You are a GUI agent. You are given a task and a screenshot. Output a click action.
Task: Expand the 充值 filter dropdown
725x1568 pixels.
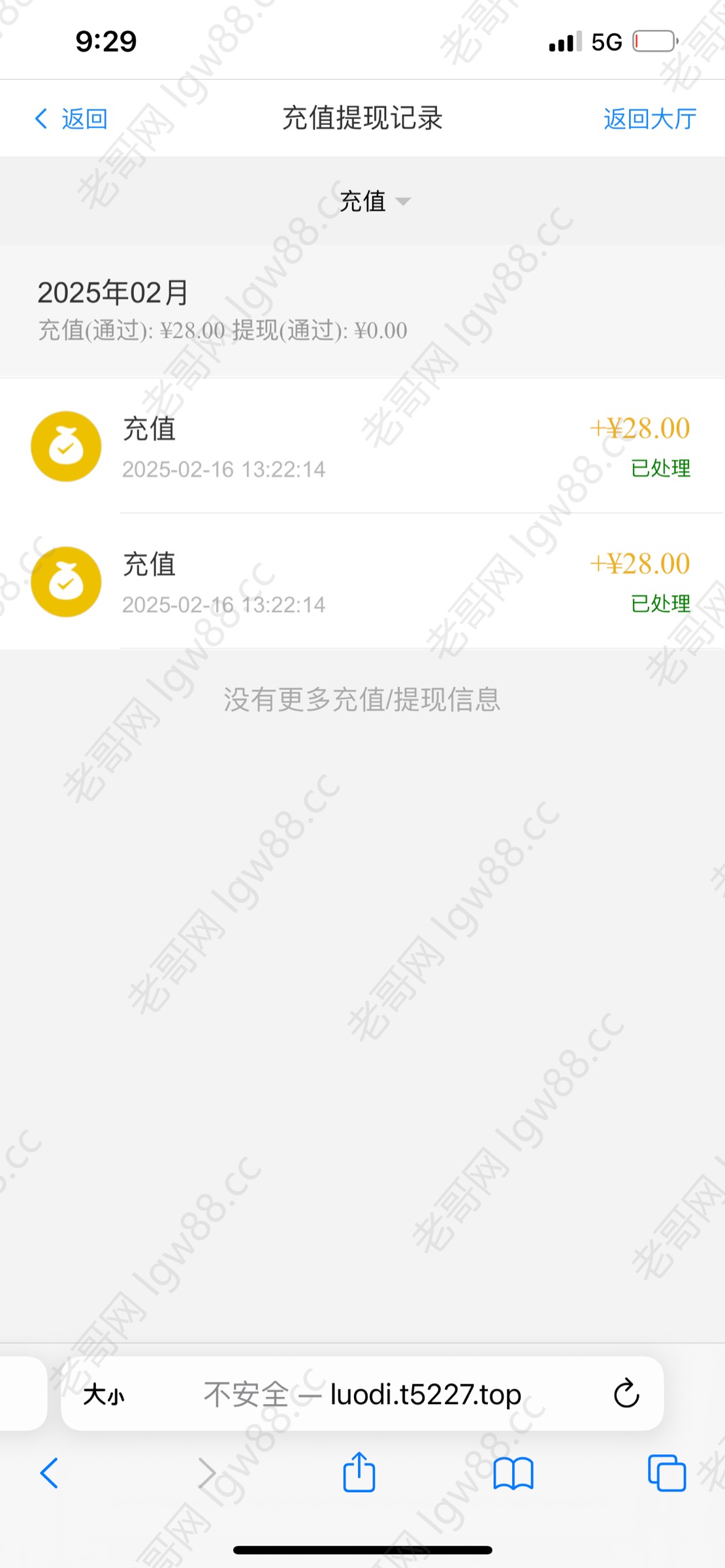[x=375, y=201]
